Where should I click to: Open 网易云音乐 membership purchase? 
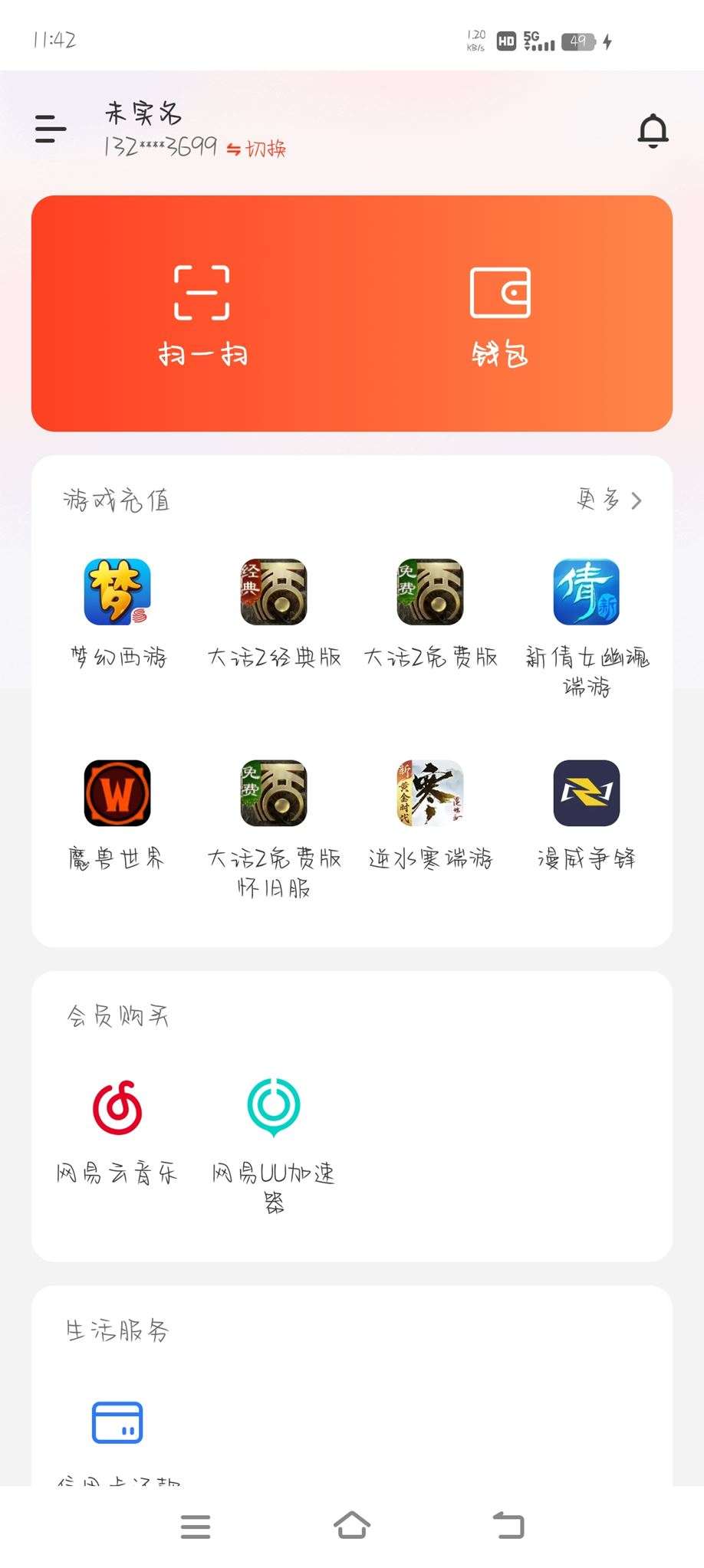(x=117, y=1107)
